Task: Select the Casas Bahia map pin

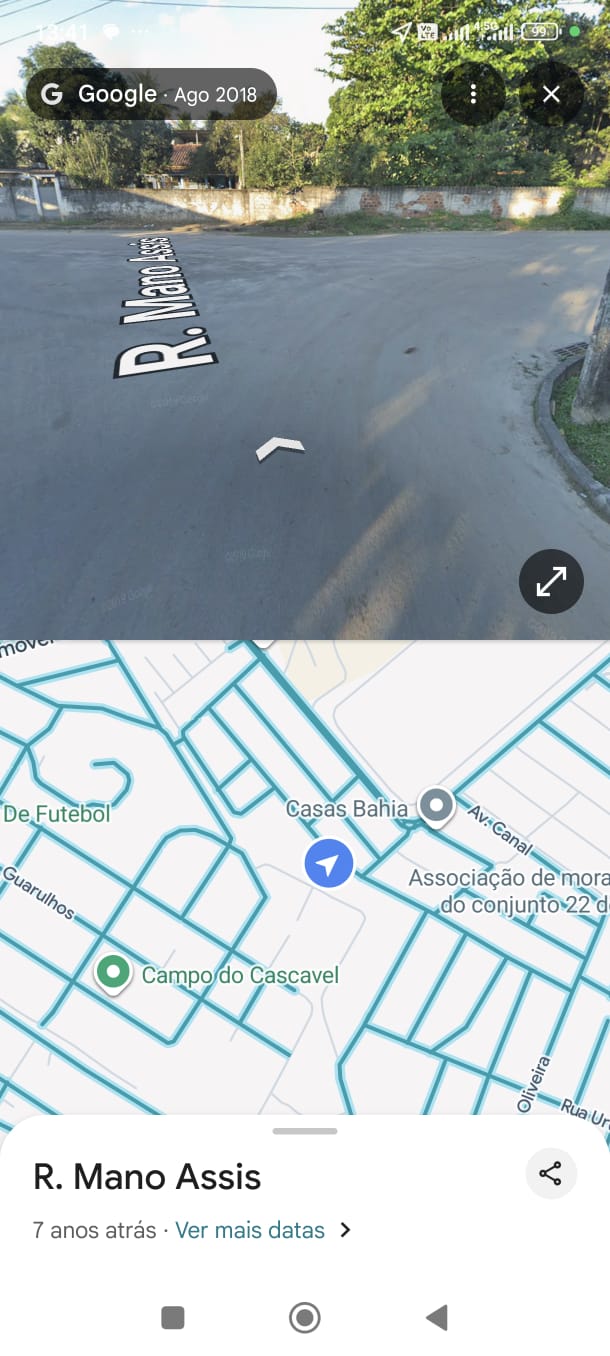Action: [436, 804]
